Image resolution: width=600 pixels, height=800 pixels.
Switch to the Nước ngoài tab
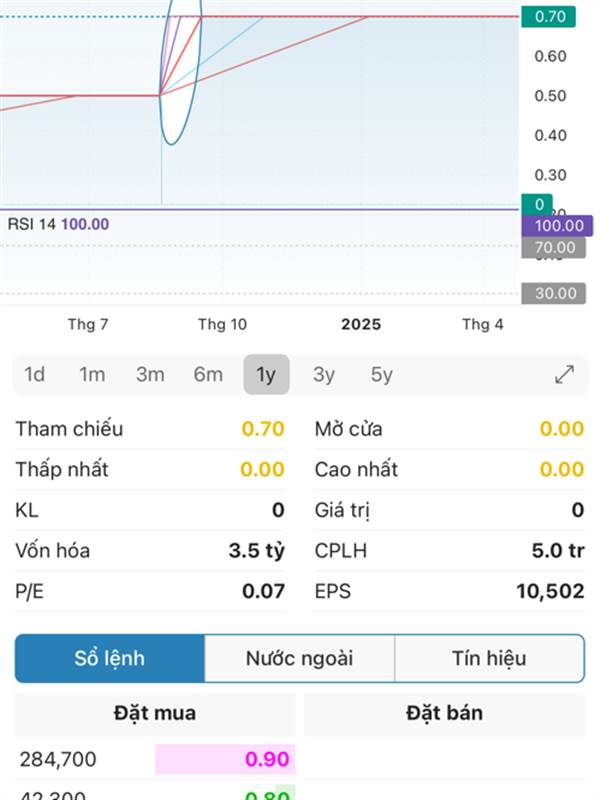click(299, 659)
